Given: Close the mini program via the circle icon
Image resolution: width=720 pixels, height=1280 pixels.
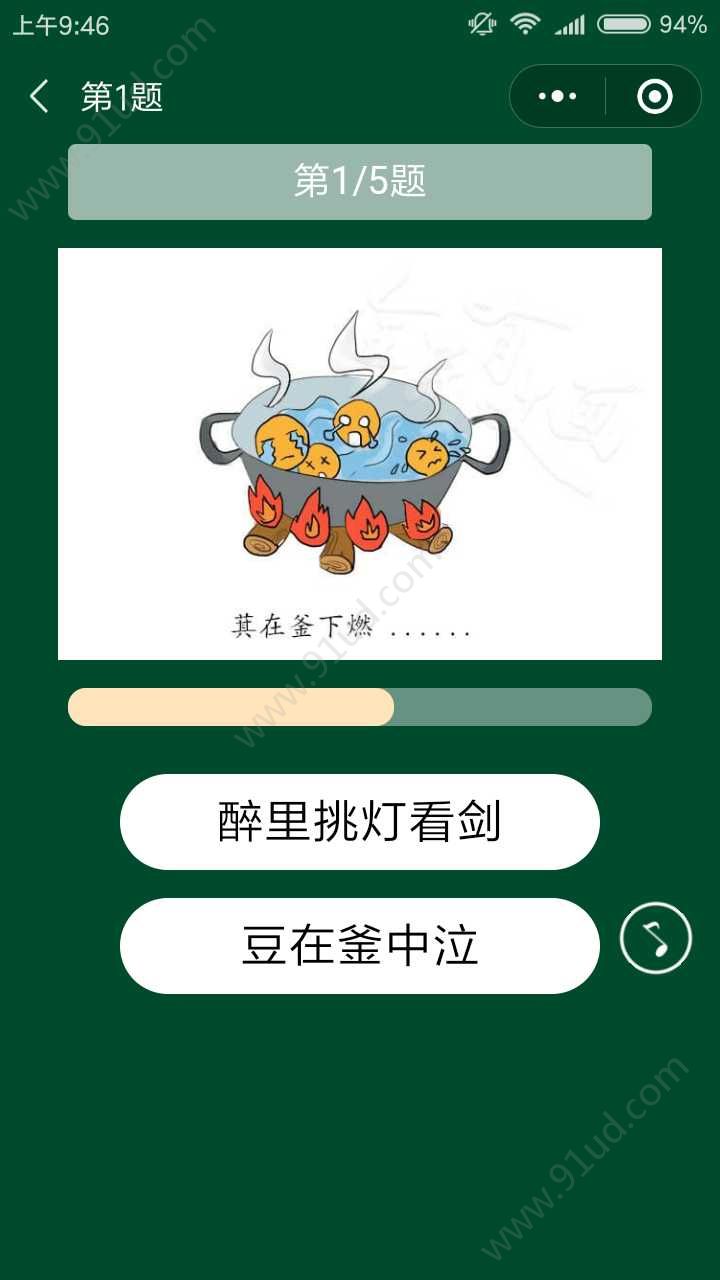Looking at the screenshot, I should tap(654, 97).
